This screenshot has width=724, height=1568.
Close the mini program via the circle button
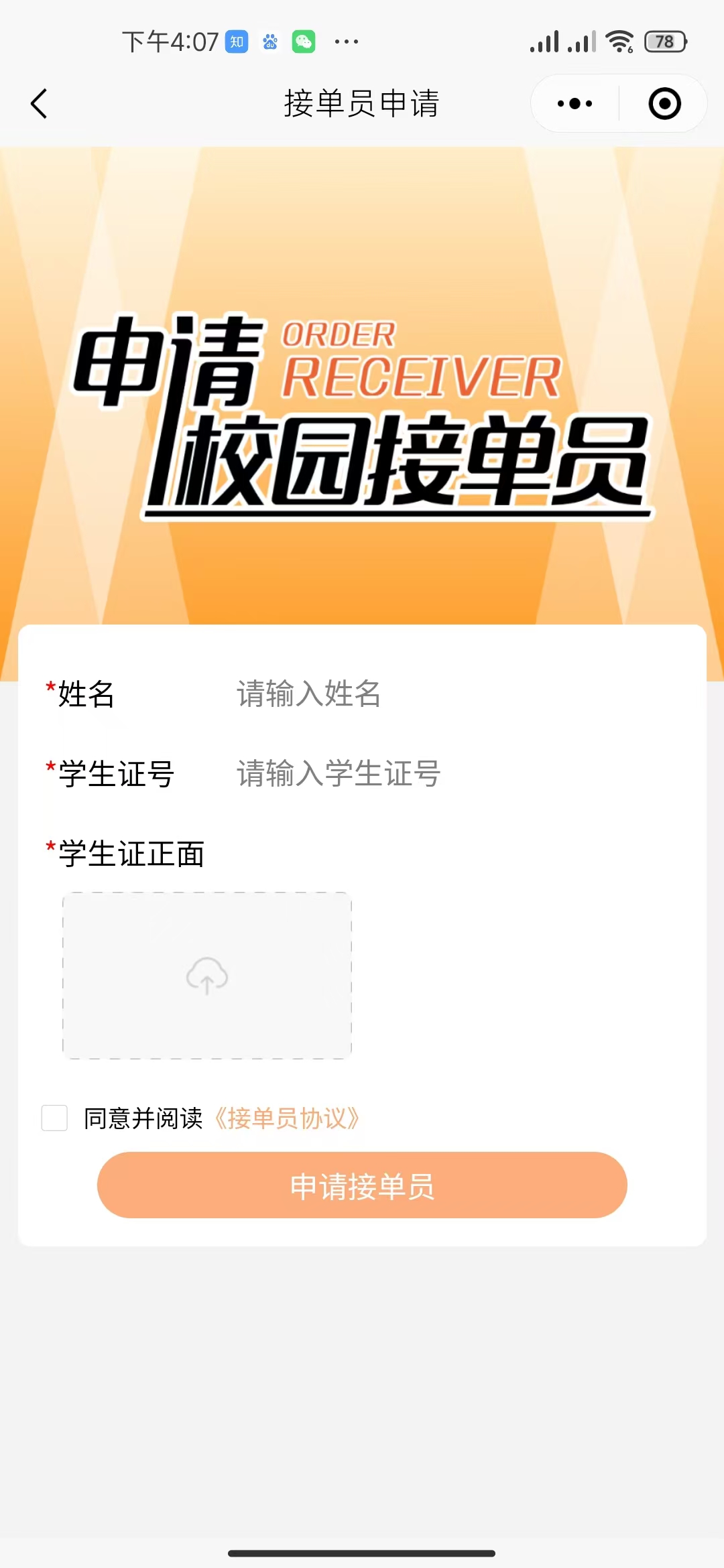point(664,104)
